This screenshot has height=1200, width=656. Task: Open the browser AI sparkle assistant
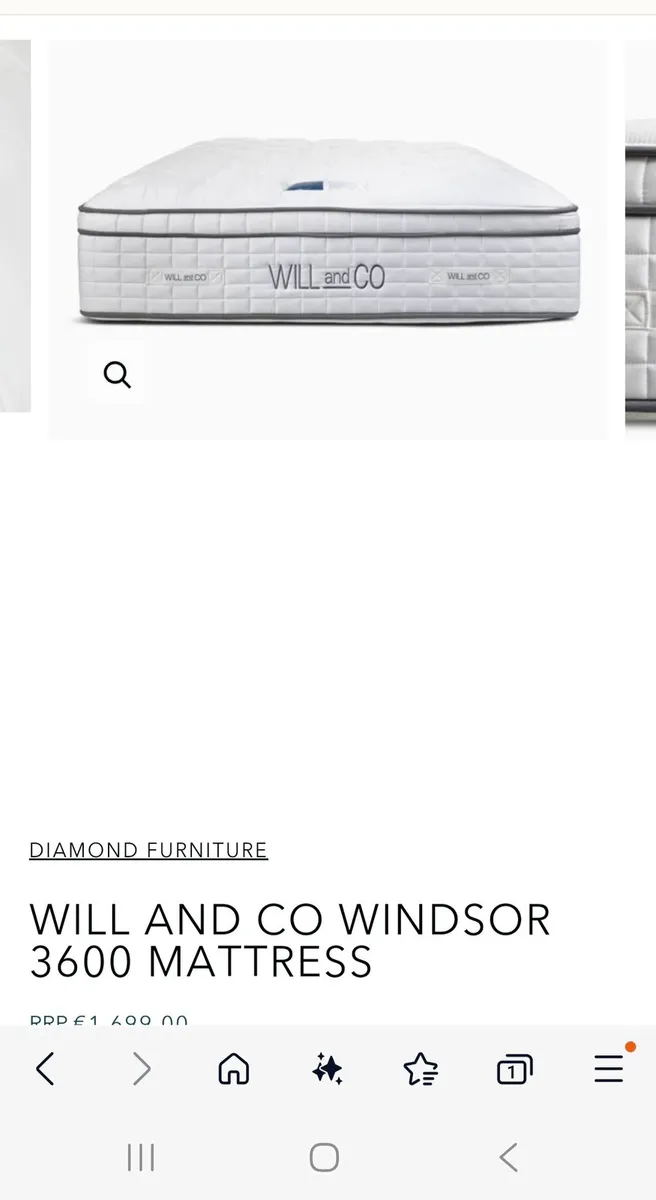327,1069
